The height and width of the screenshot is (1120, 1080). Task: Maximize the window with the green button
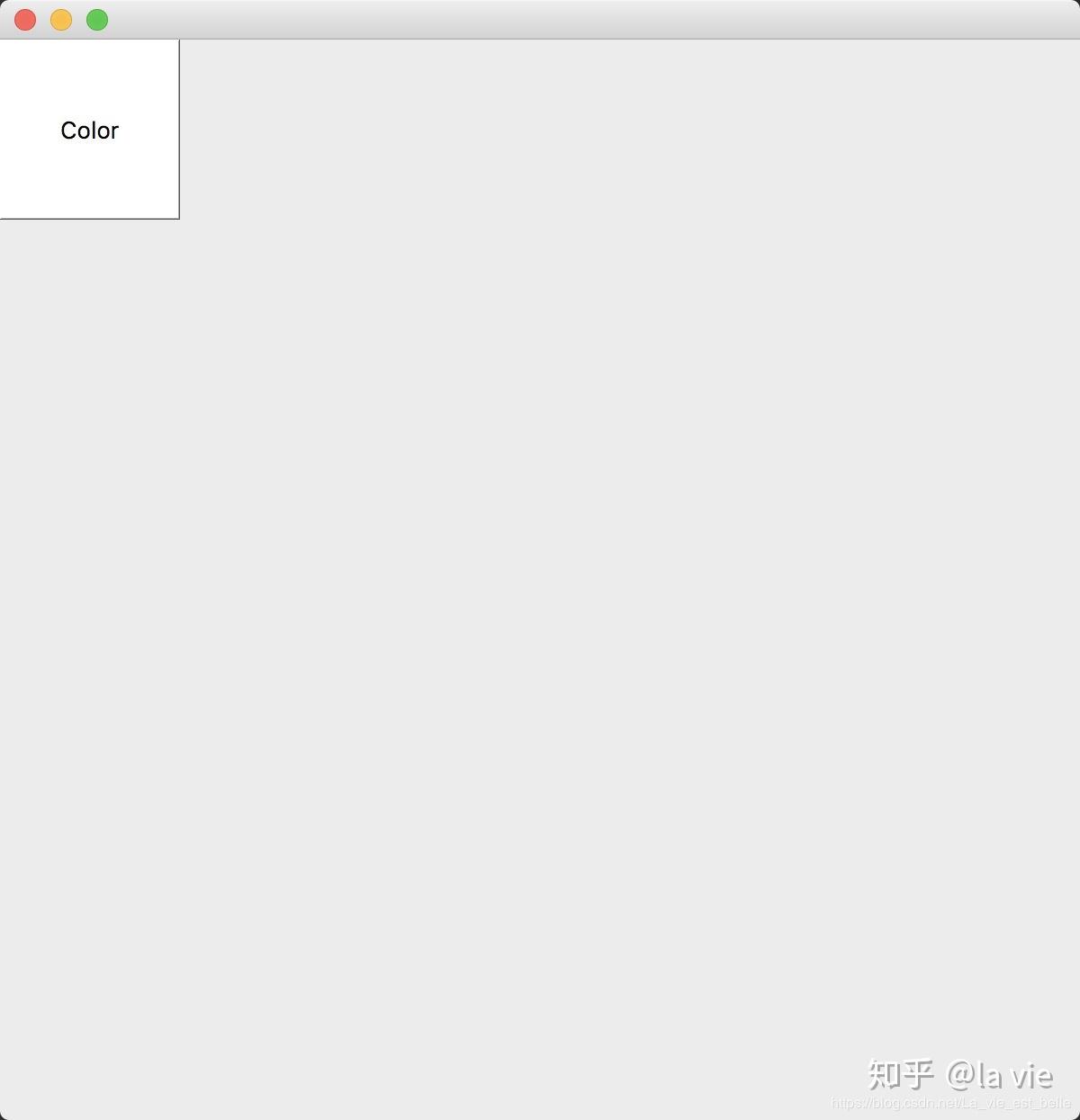tap(97, 20)
